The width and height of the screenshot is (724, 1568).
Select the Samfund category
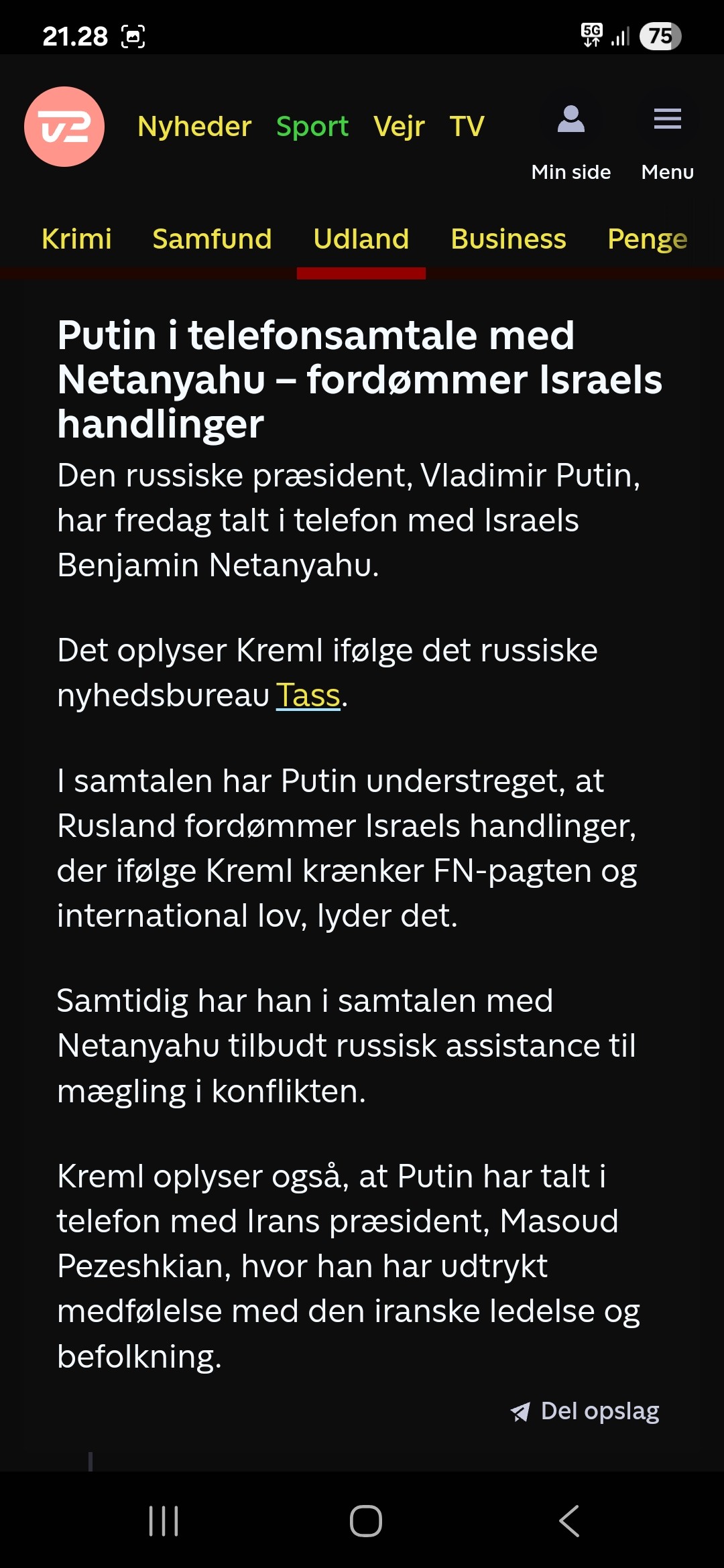[212, 239]
